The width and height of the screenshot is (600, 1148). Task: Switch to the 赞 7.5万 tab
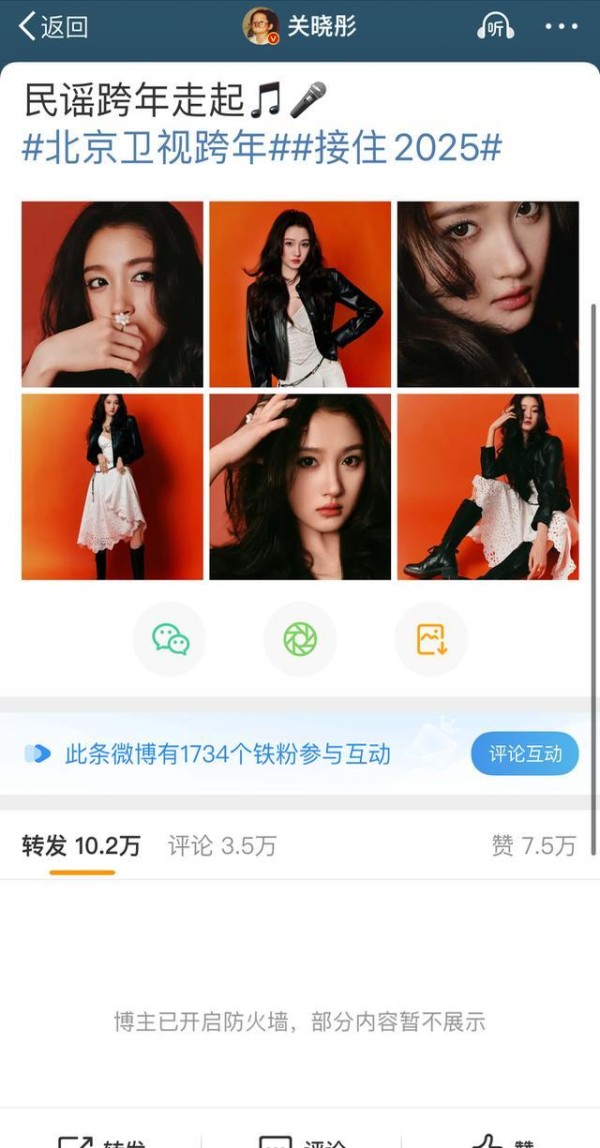tap(534, 846)
